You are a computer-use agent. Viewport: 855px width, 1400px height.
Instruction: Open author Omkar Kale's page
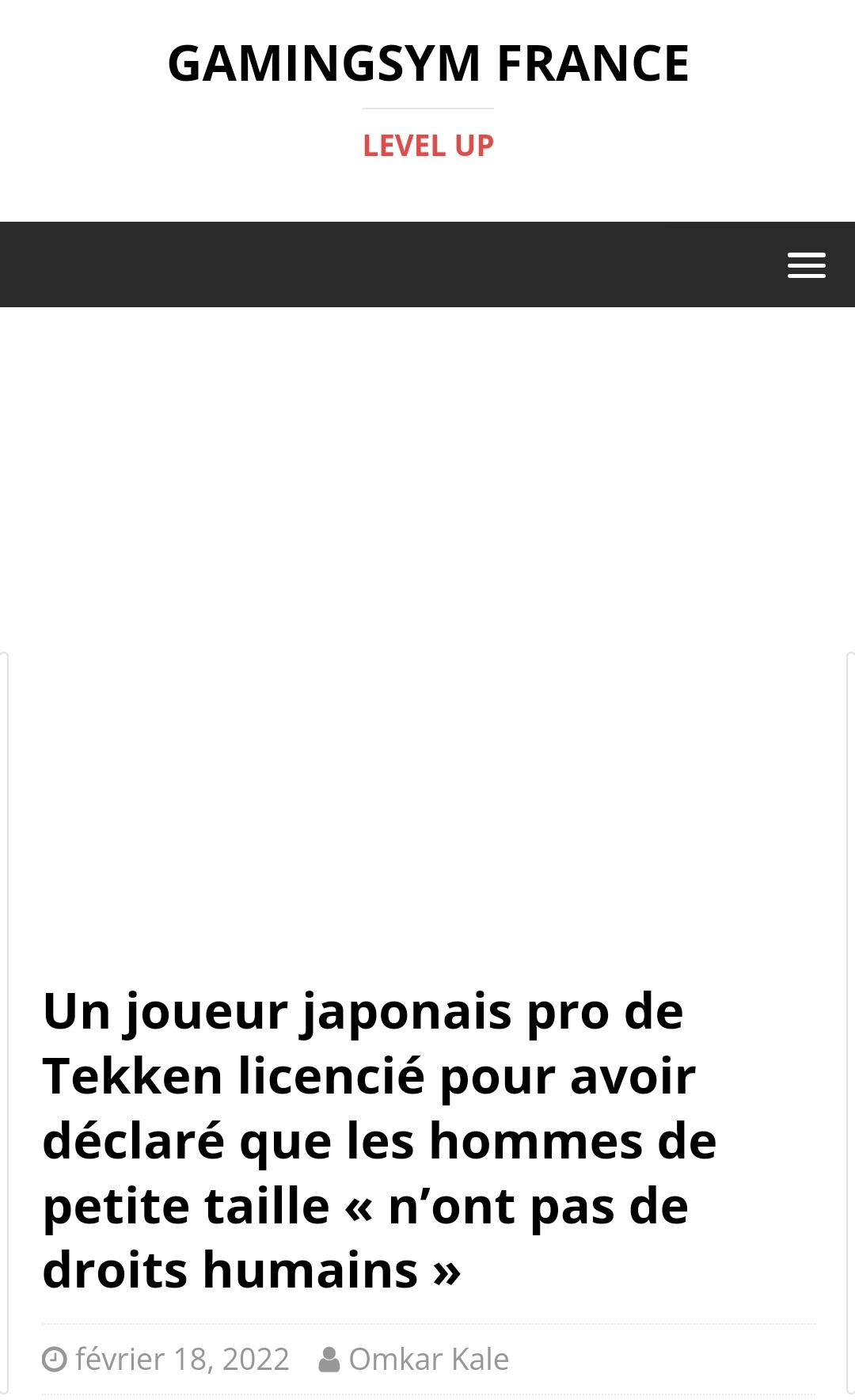pyautogui.click(x=428, y=1359)
